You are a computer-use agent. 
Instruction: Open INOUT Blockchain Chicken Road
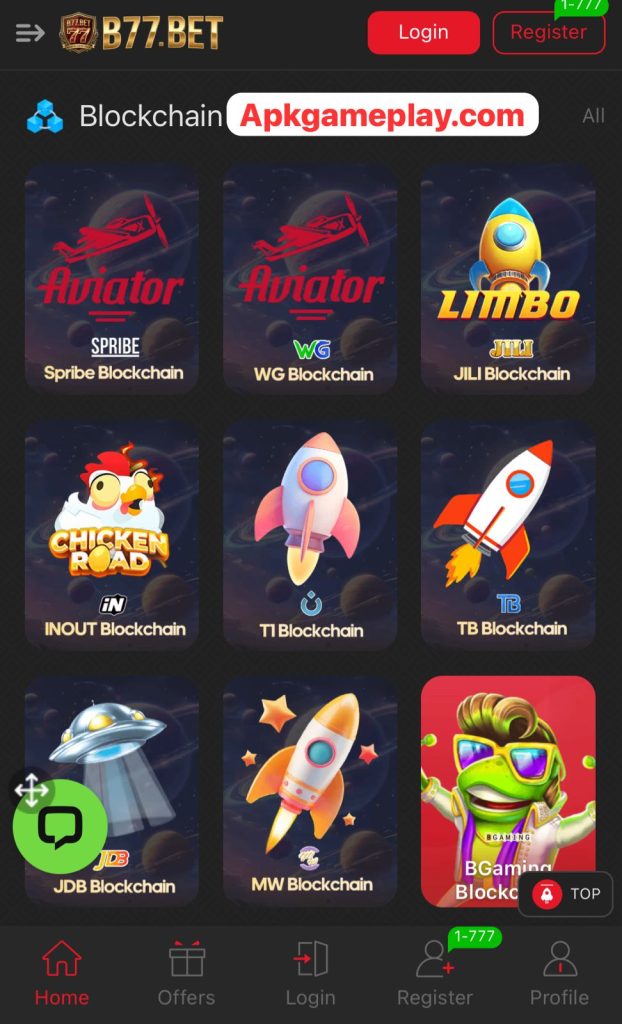(112, 535)
